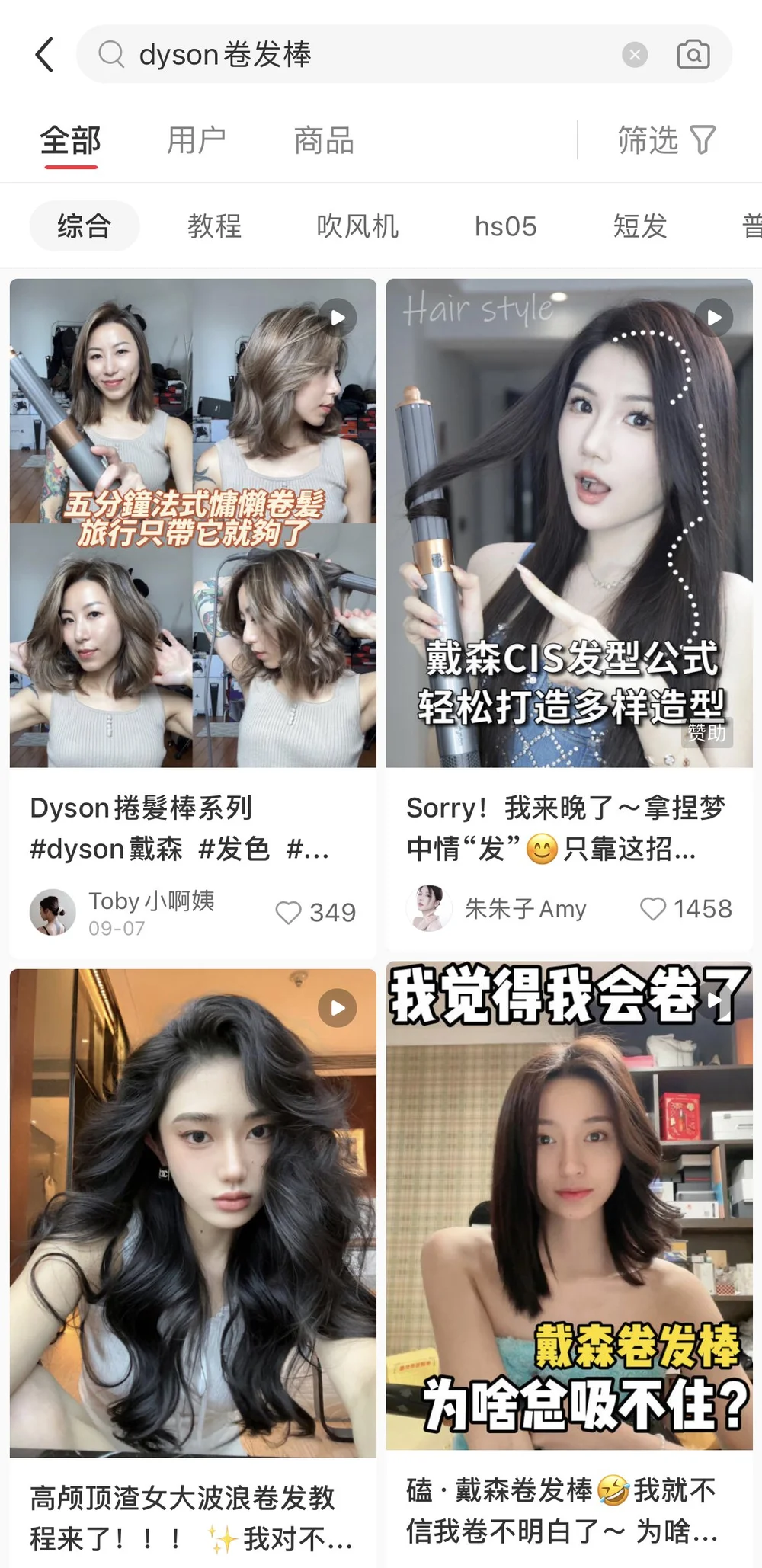Like the post by Toby小啊姨
The image size is (762, 1568).
[289, 912]
